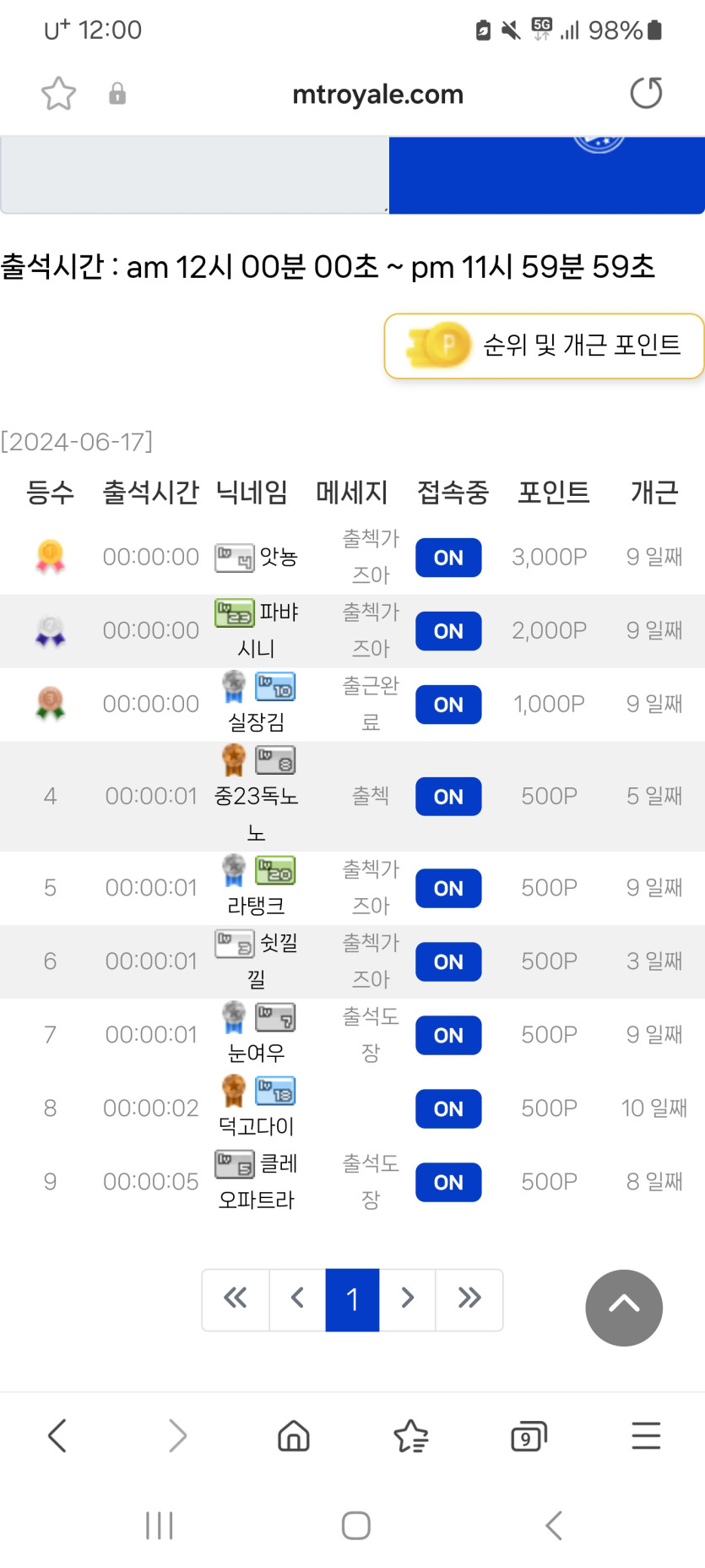This screenshot has width=705, height=1568.
Task: Jump to the last page of results
Action: point(469,1298)
